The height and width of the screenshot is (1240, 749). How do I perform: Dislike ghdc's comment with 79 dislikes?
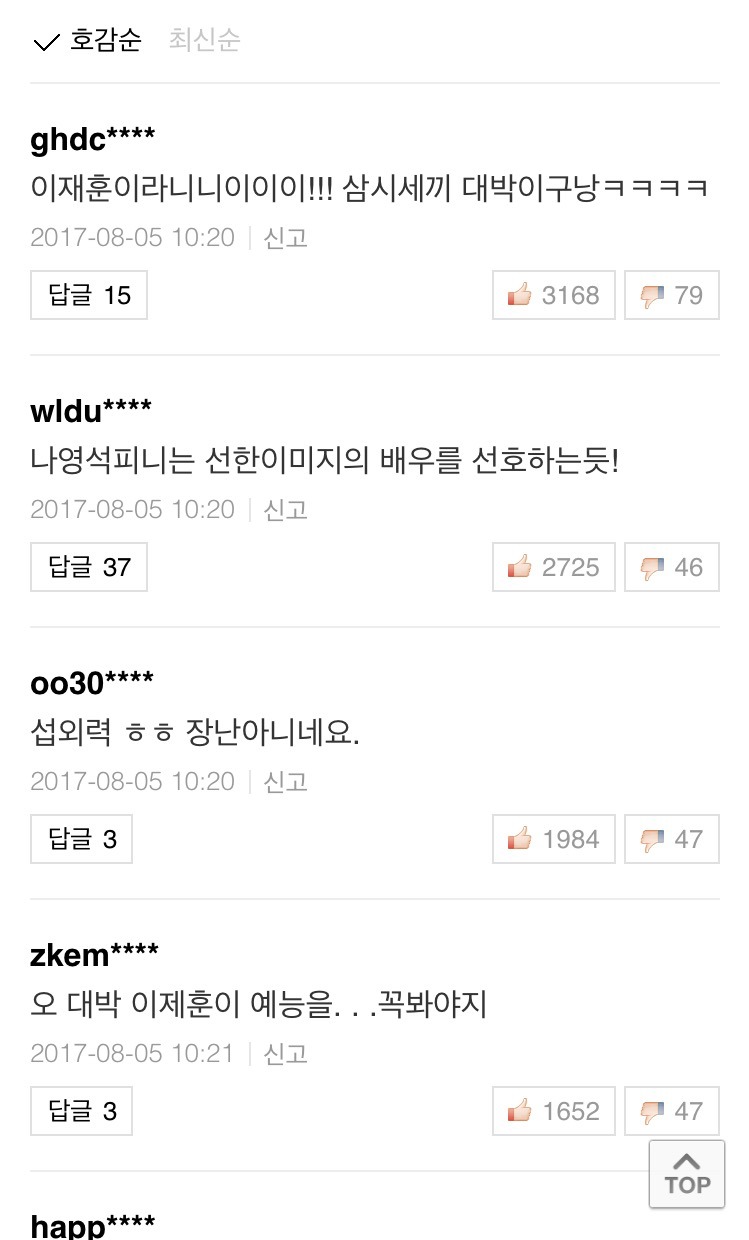click(x=672, y=295)
